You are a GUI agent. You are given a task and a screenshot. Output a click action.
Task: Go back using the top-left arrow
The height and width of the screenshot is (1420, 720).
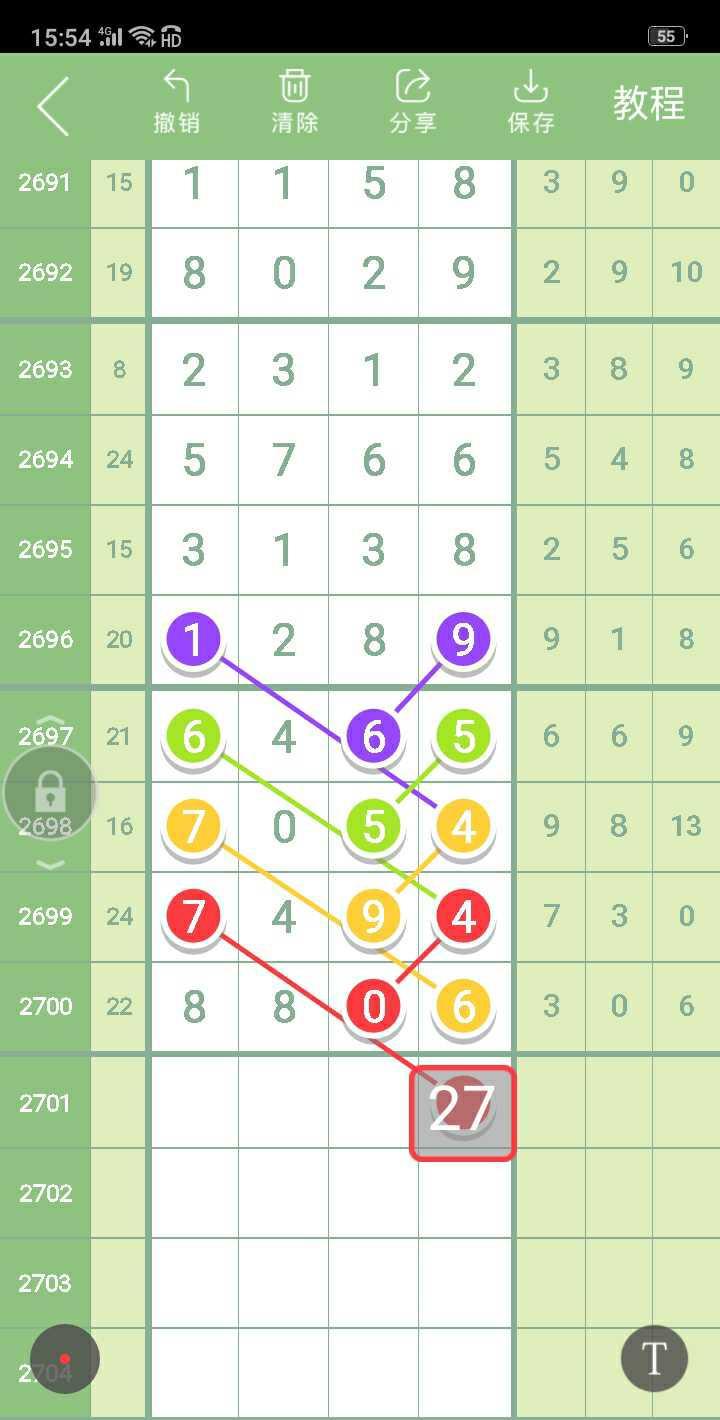53,105
